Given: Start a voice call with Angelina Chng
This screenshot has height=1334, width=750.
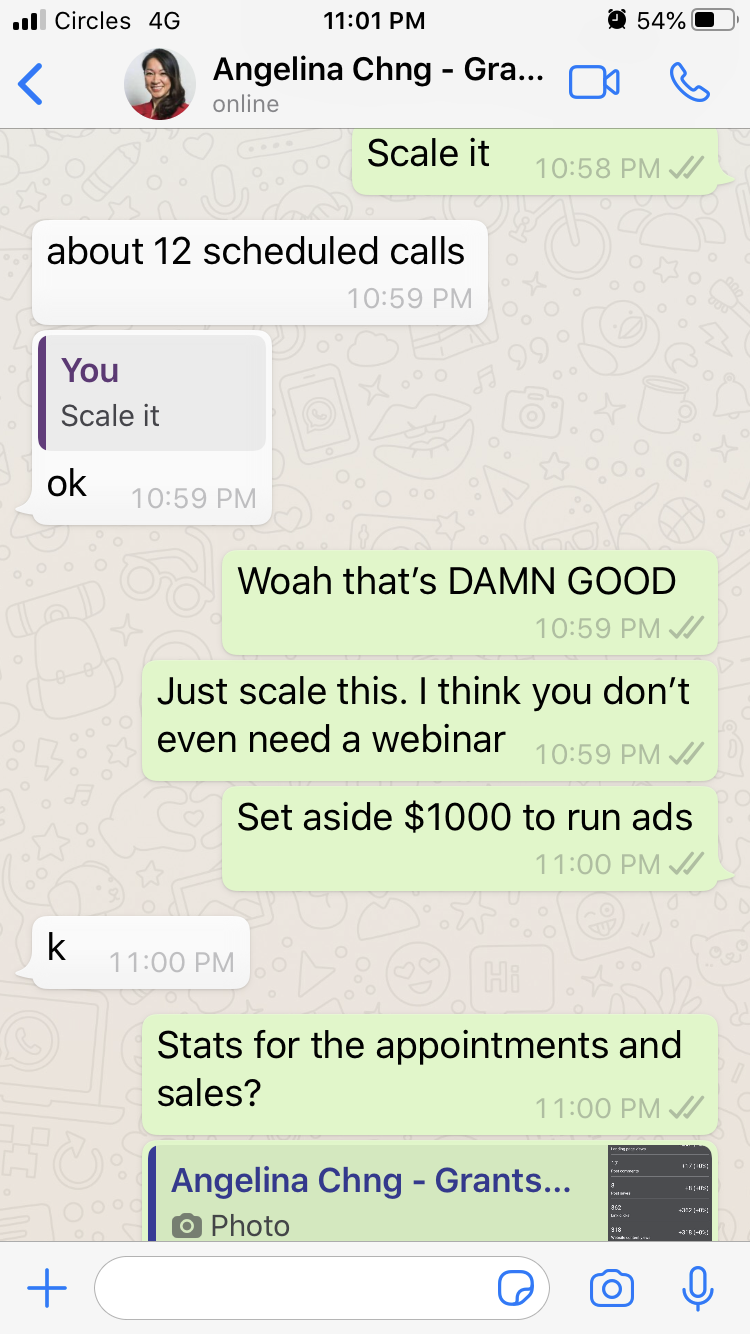Looking at the screenshot, I should point(689,84).
